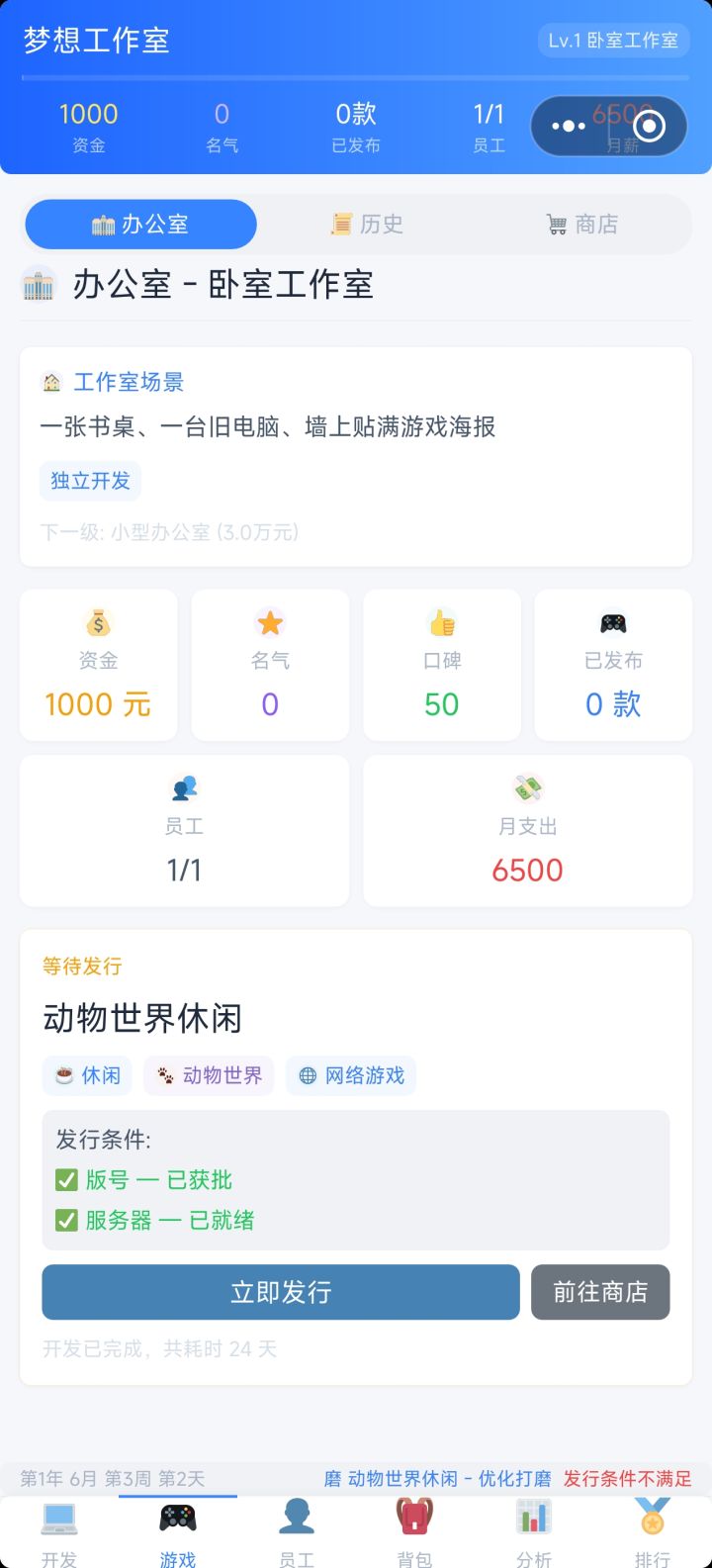Click the 服务器已就绪 checkbox
Image resolution: width=712 pixels, height=1568 pixels.
tap(67, 1220)
